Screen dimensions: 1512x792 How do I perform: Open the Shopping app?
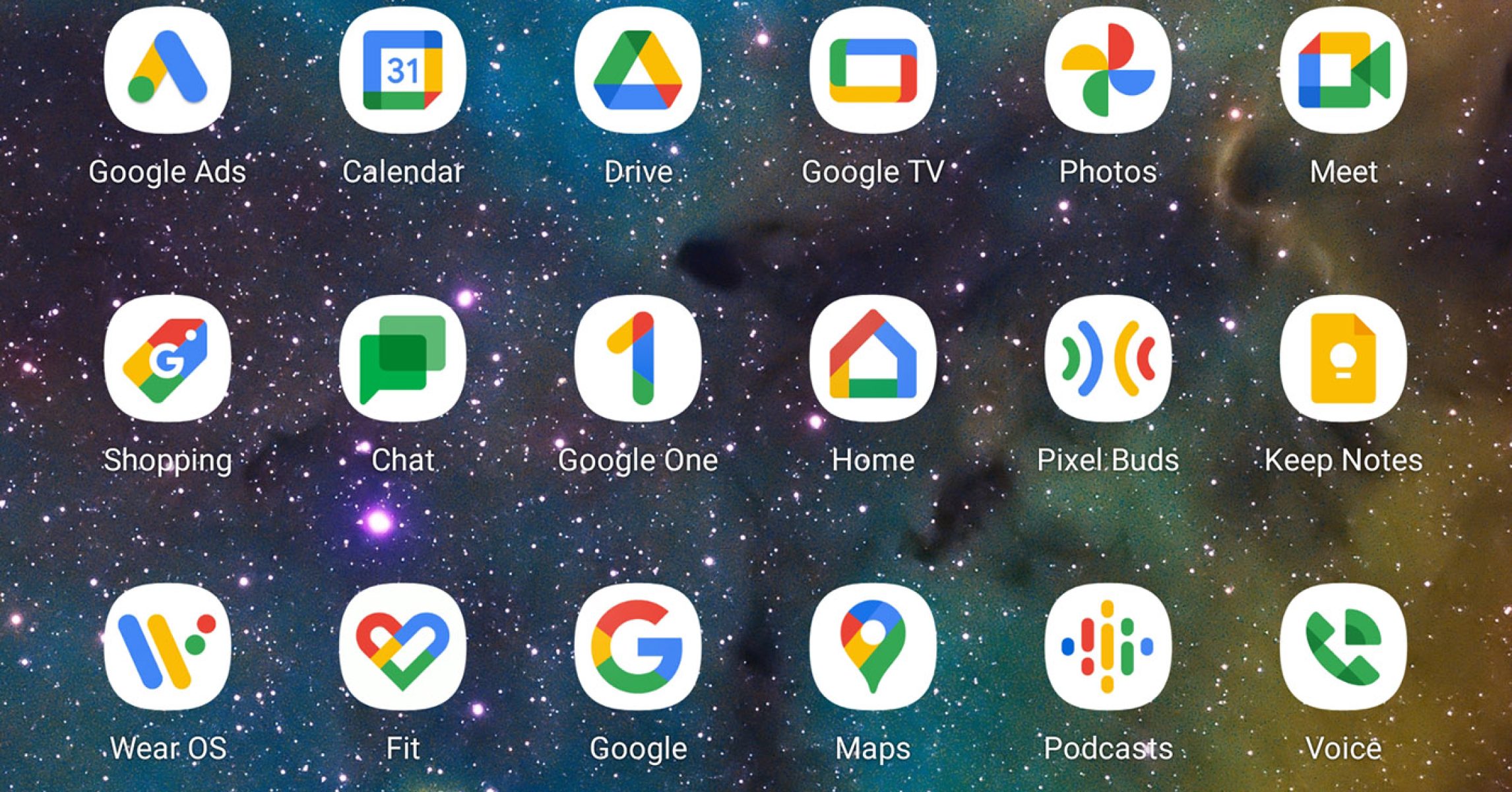[168, 358]
